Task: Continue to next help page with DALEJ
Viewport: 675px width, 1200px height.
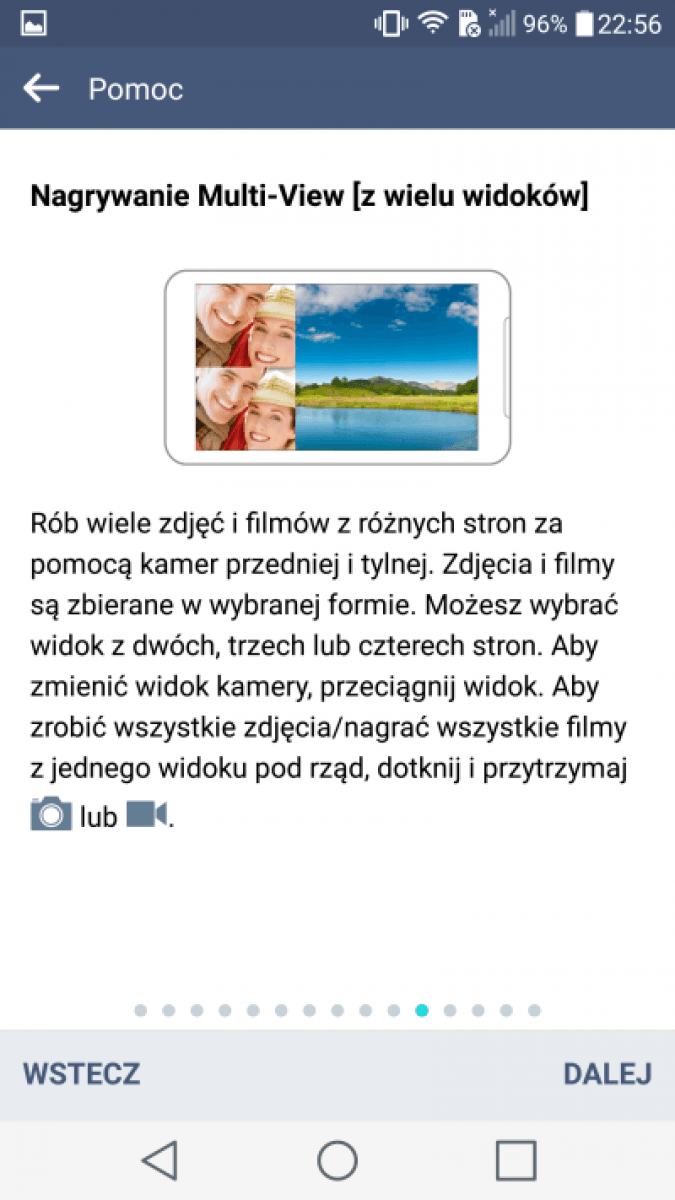Action: (607, 1074)
